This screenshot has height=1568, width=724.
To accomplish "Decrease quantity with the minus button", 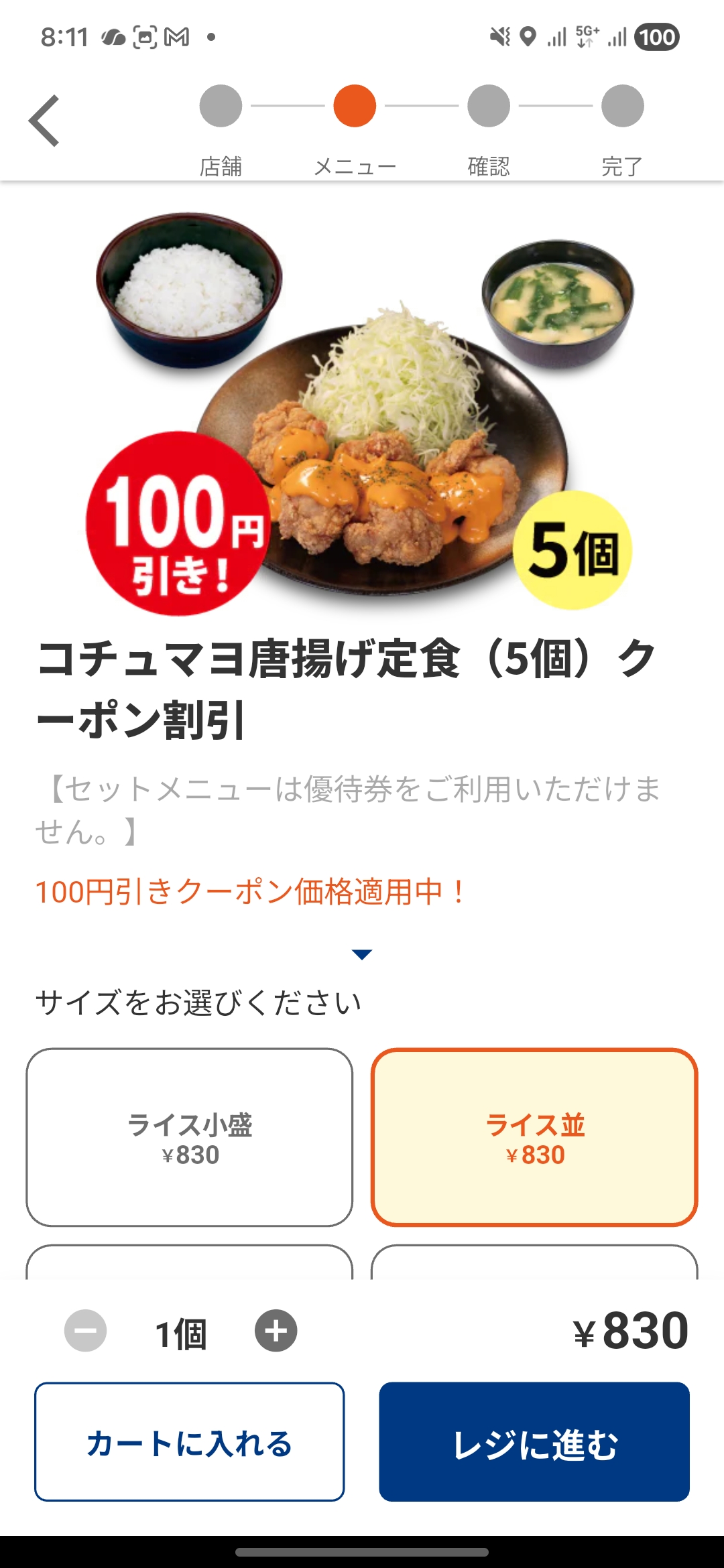I will coord(85,1331).
